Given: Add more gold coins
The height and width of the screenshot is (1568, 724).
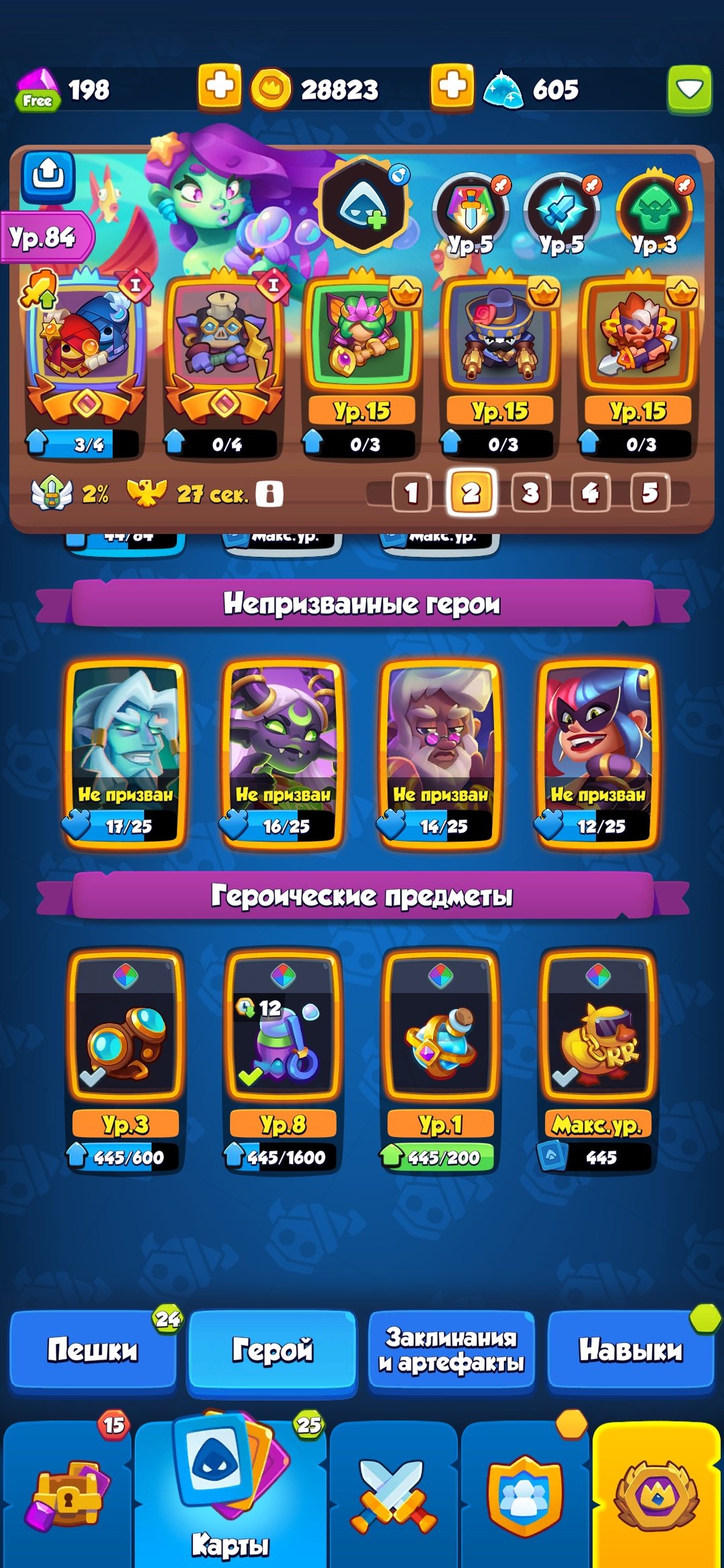Looking at the screenshot, I should [219, 86].
